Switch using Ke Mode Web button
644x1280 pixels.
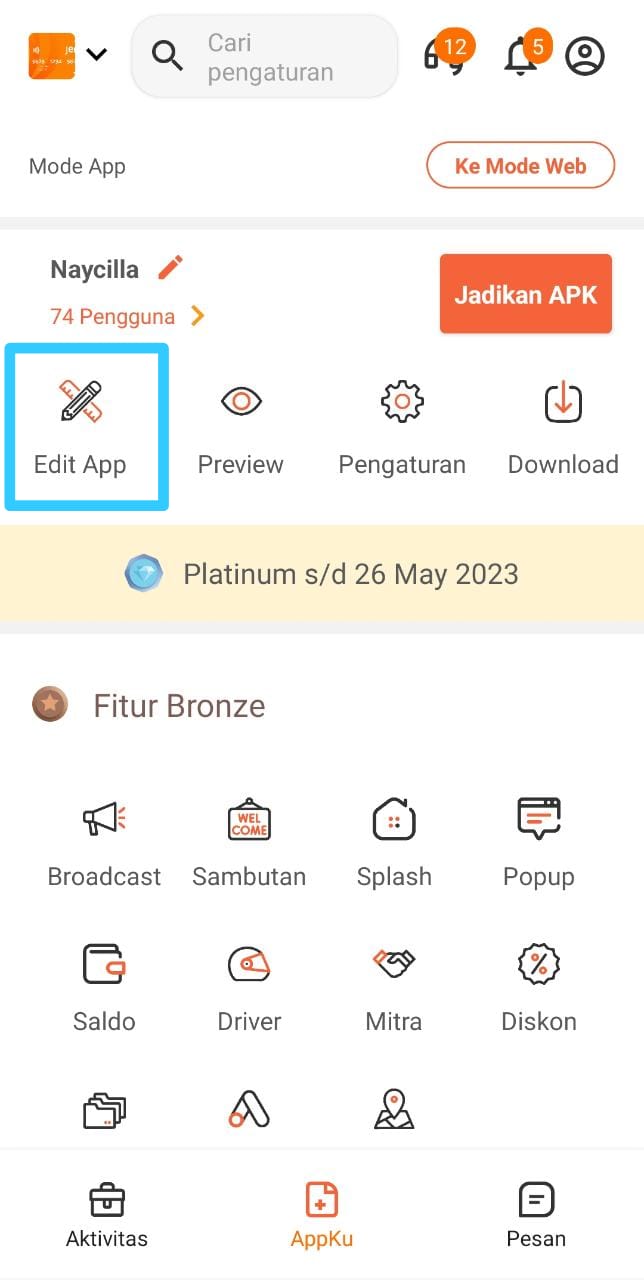[x=520, y=166]
